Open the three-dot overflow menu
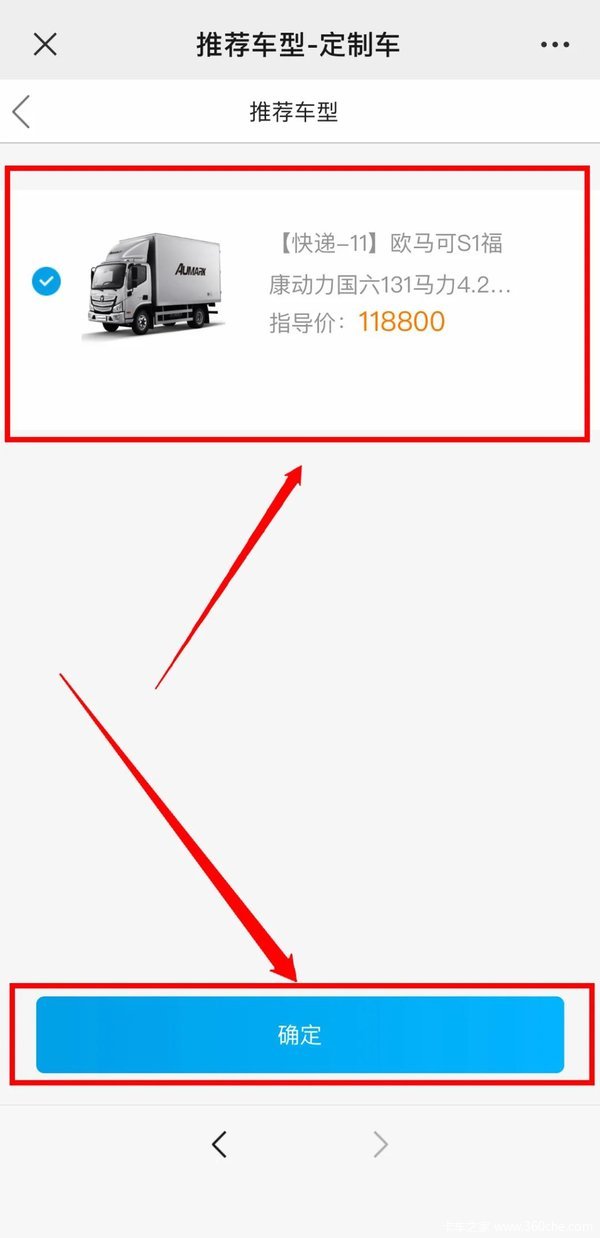 click(x=554, y=44)
